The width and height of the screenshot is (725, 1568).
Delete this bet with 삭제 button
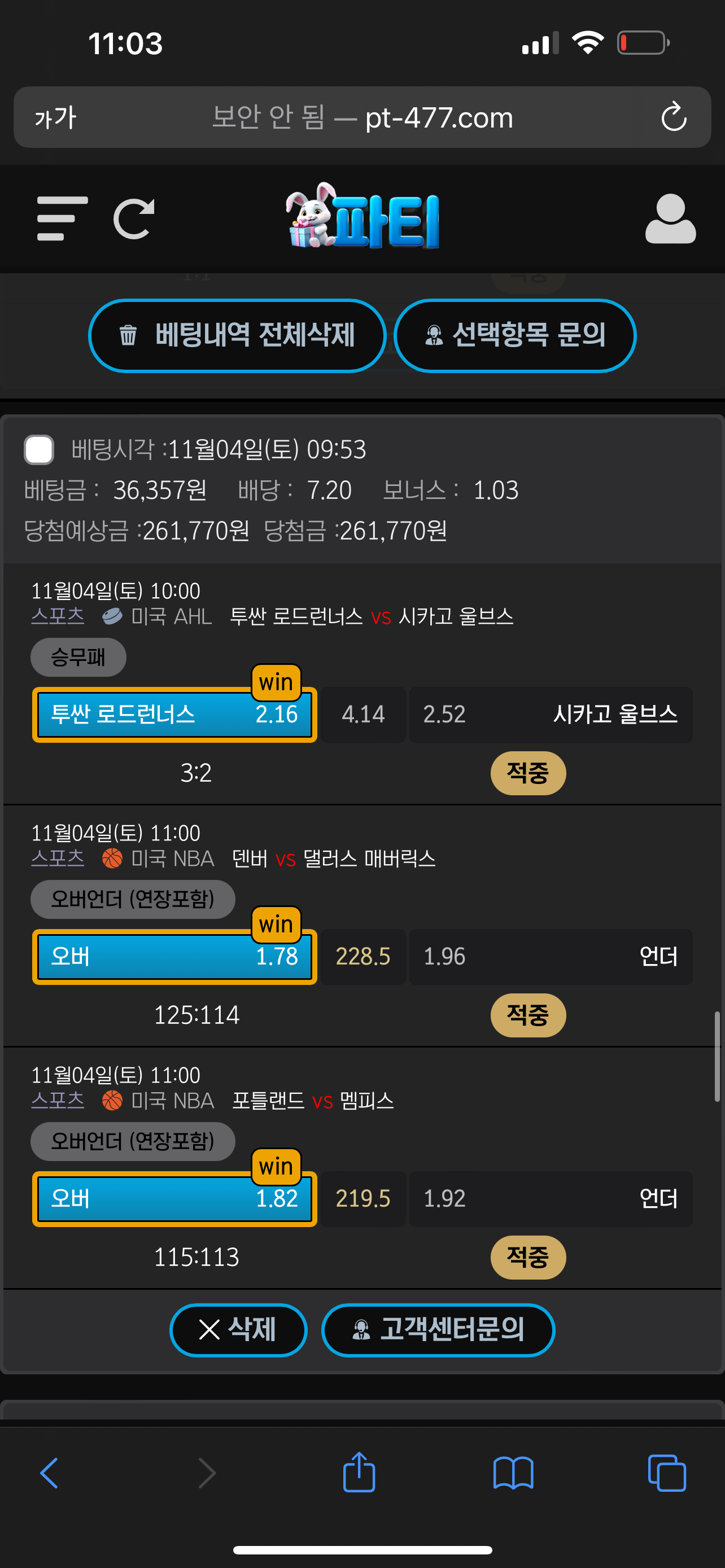[238, 1330]
